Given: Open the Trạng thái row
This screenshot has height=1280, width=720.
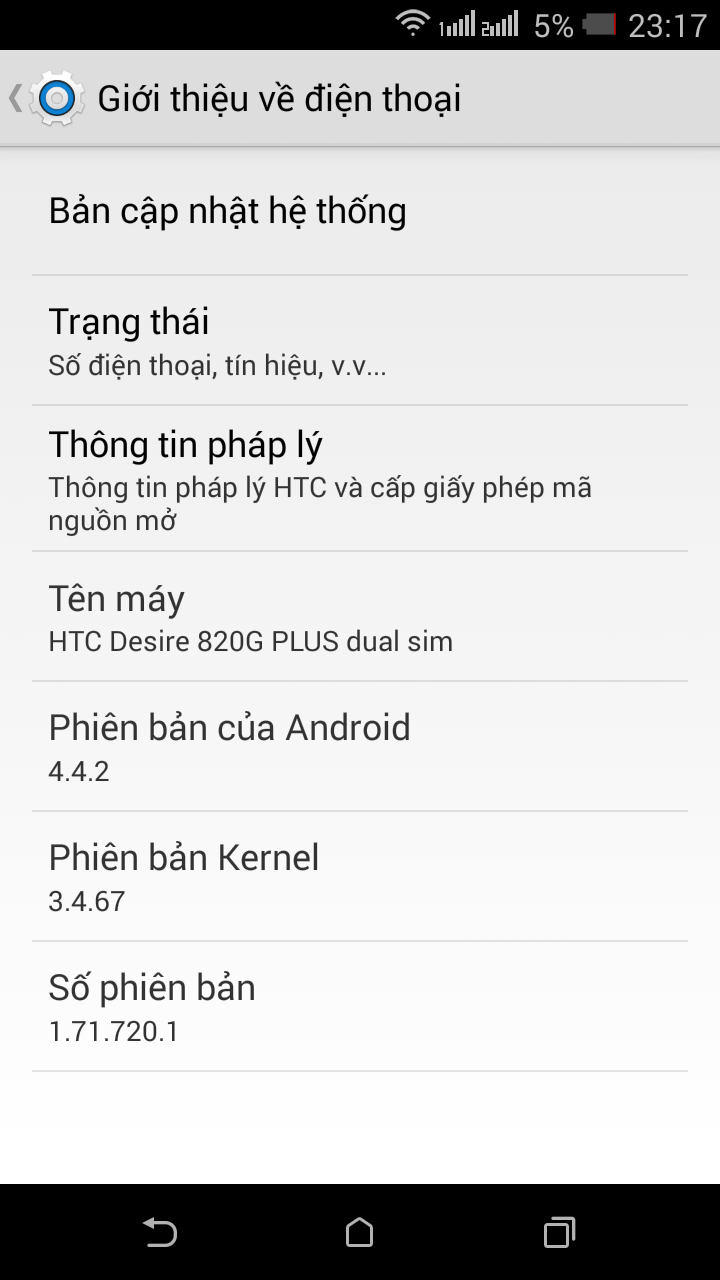Looking at the screenshot, I should click(x=360, y=341).
